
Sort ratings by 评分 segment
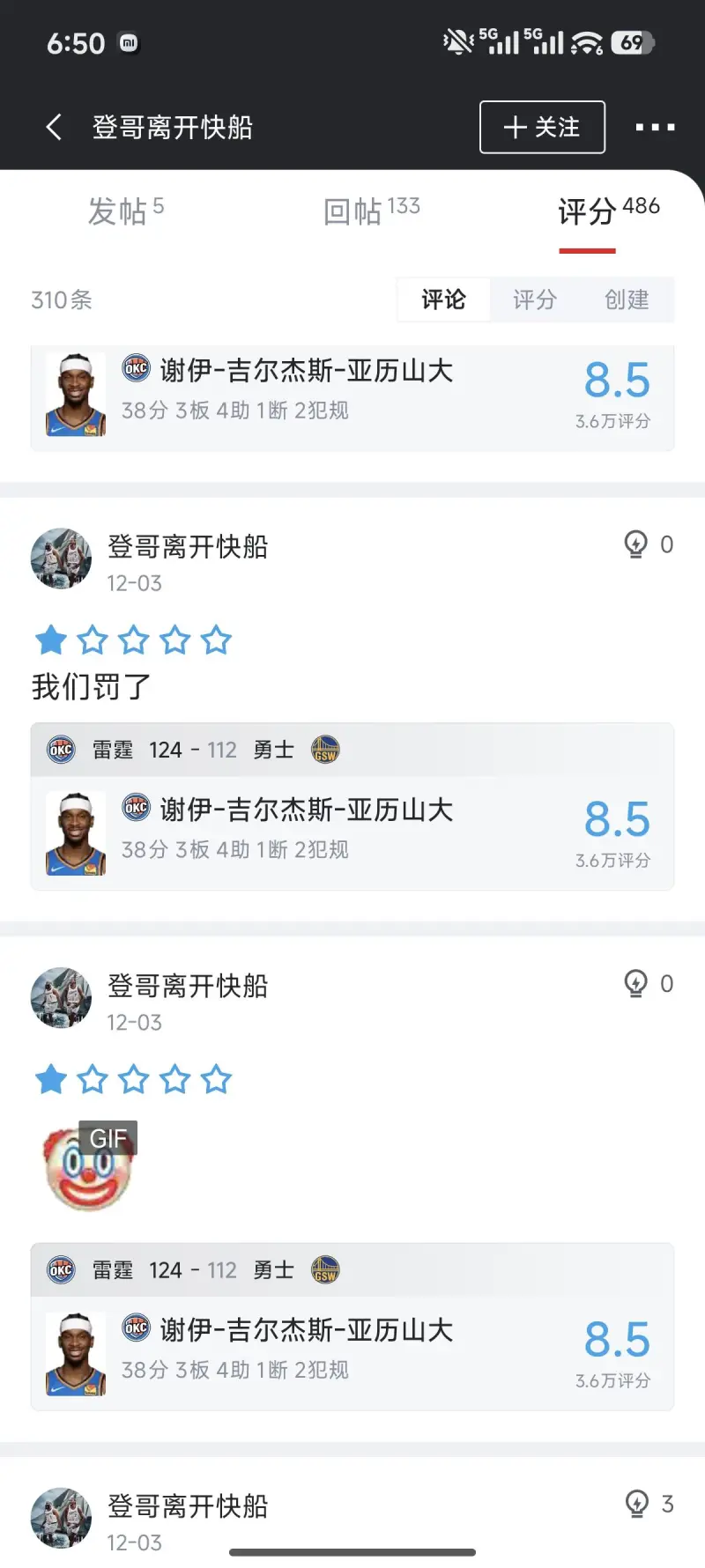(535, 300)
